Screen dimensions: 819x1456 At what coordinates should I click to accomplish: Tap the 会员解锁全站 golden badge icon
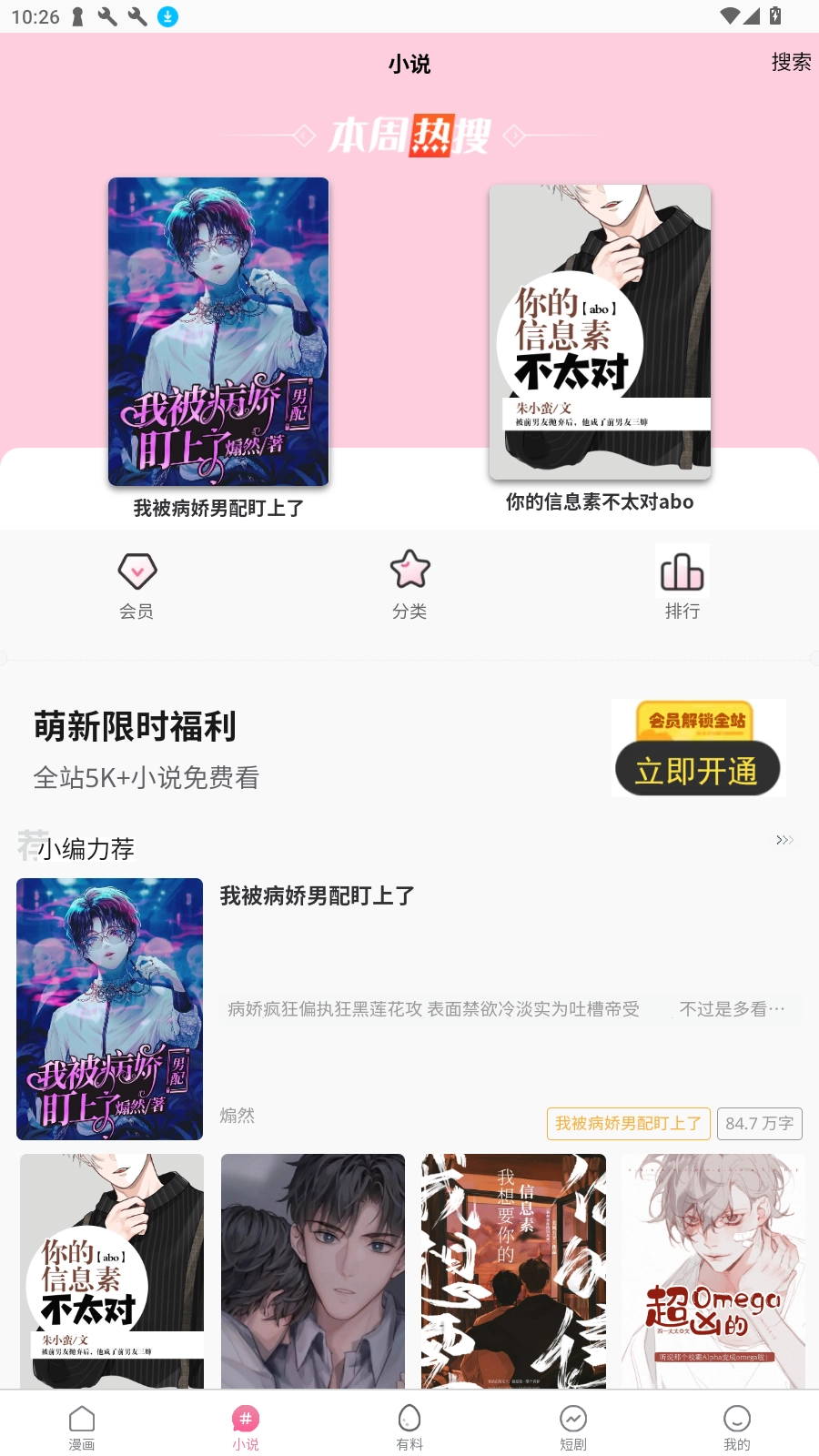(699, 722)
